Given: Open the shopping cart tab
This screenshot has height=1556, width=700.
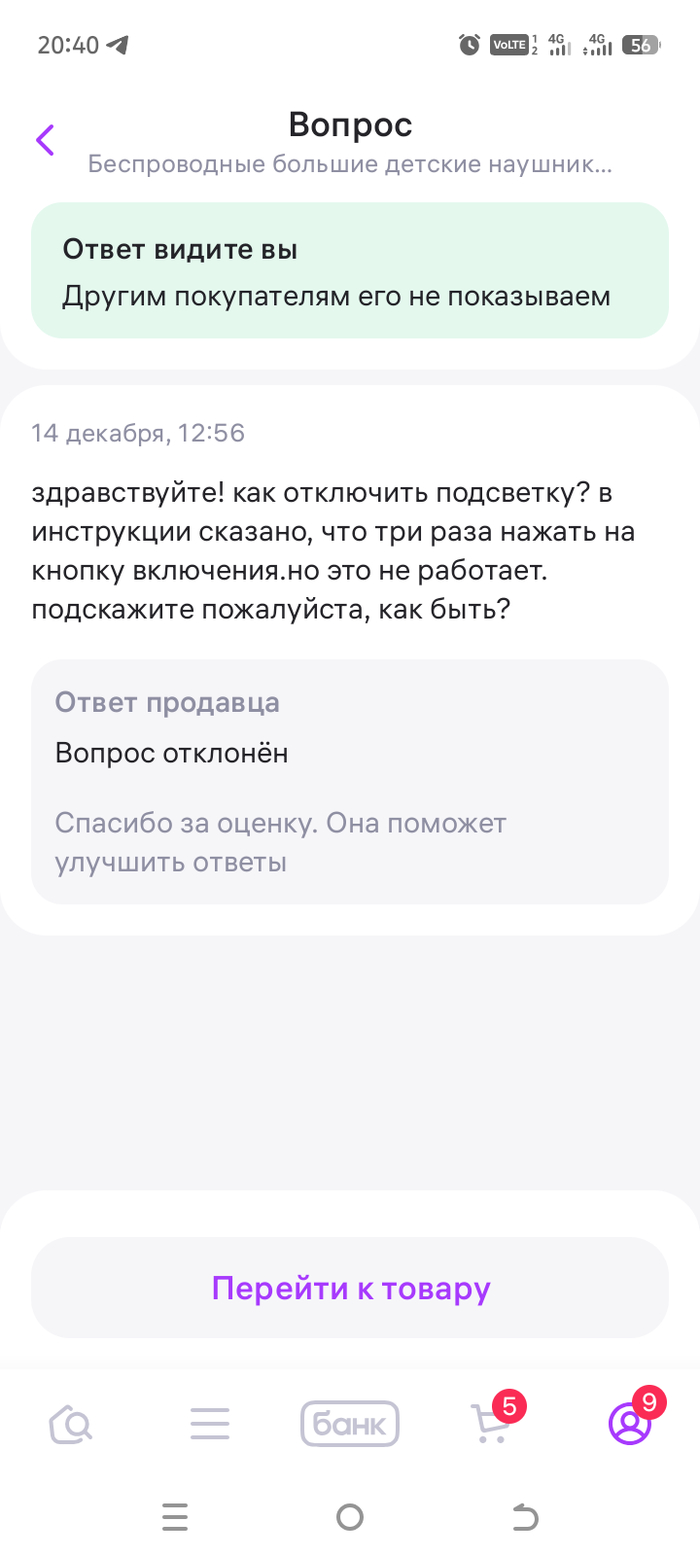Looking at the screenshot, I should click(x=490, y=1423).
